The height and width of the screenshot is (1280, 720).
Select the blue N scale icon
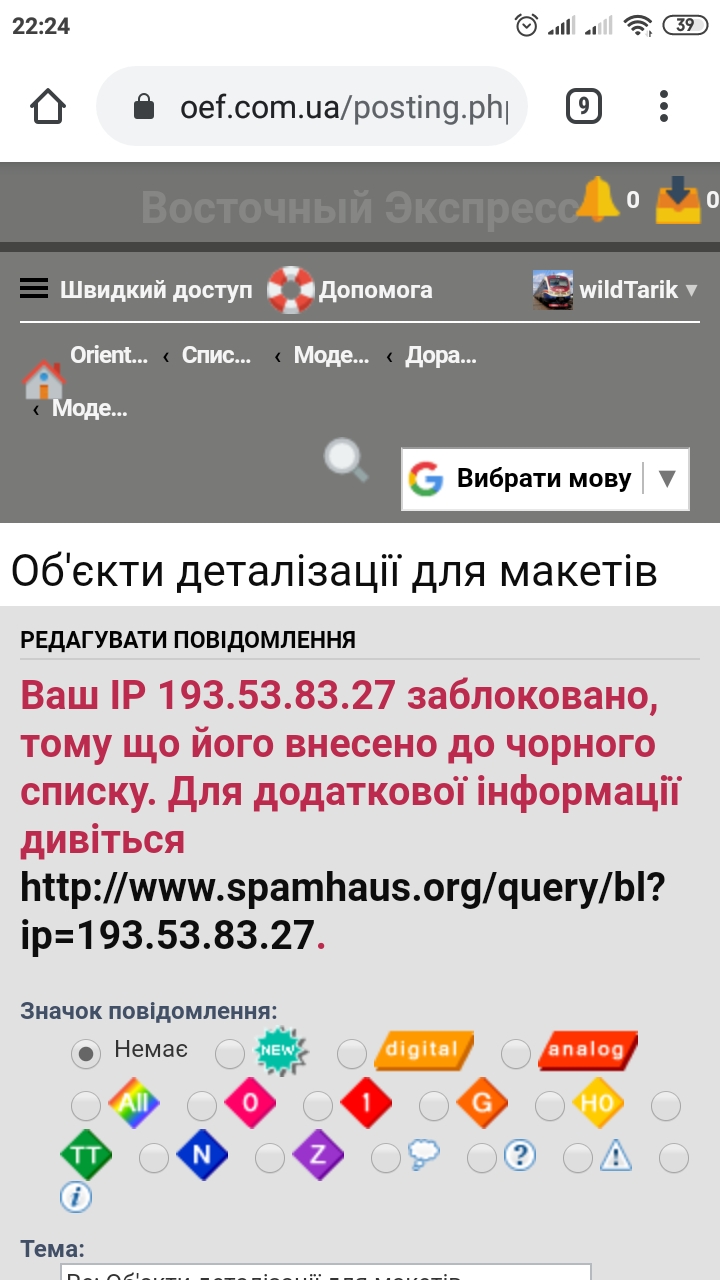click(x=154, y=1158)
